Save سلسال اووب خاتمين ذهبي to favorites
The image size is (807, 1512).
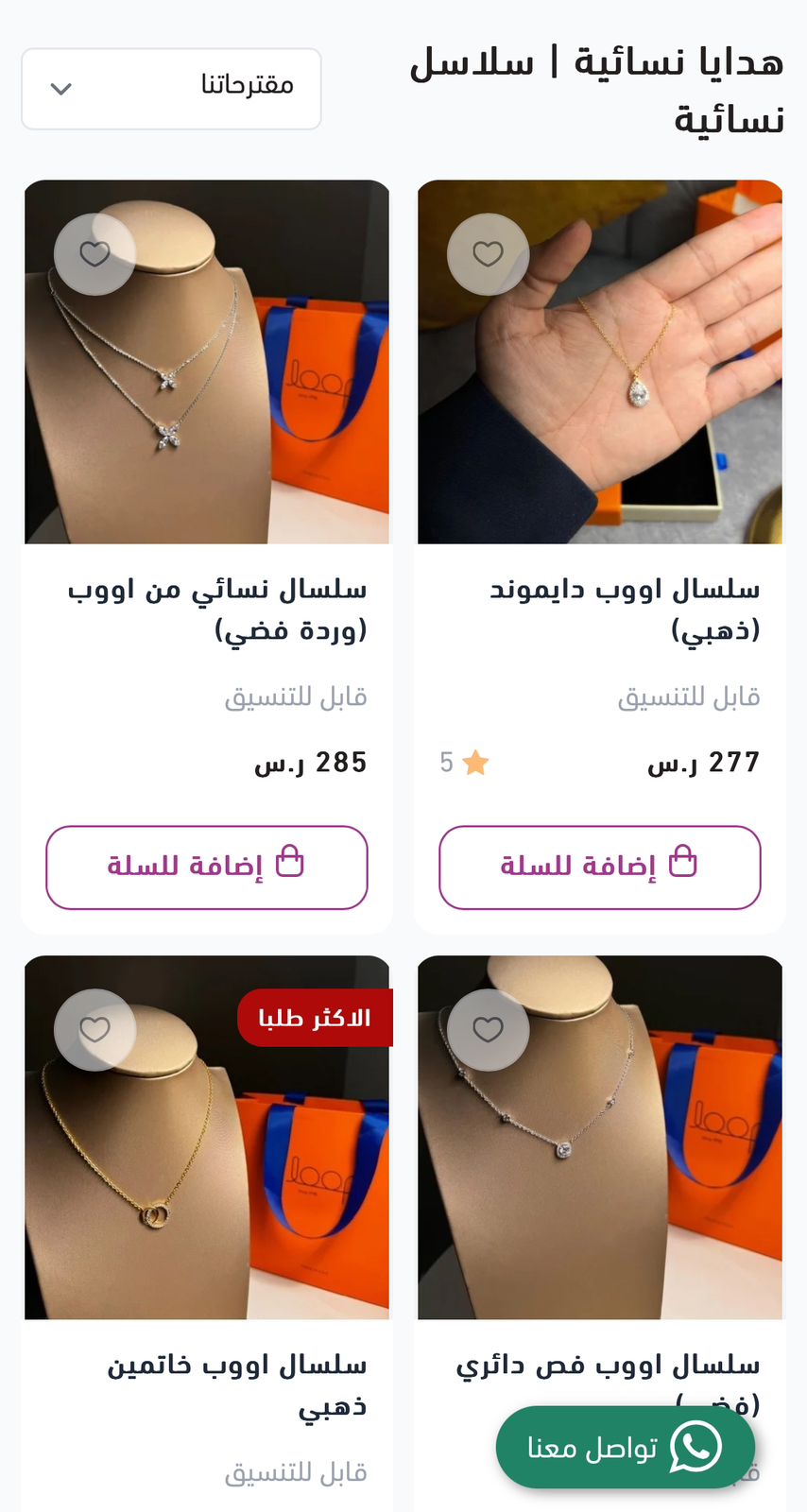[94, 1029]
